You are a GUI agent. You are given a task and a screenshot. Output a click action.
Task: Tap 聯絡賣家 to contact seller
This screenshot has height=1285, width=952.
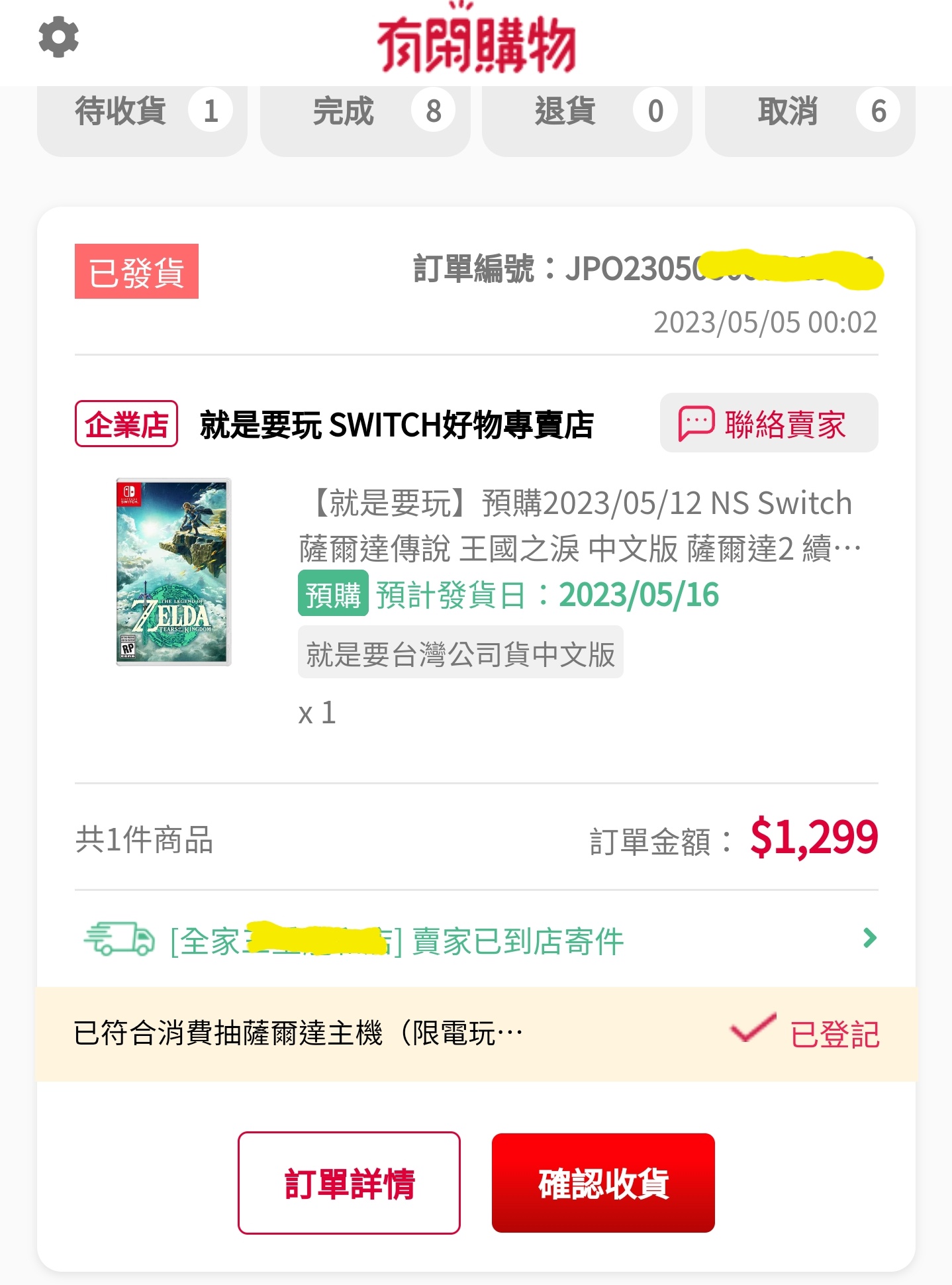point(769,424)
